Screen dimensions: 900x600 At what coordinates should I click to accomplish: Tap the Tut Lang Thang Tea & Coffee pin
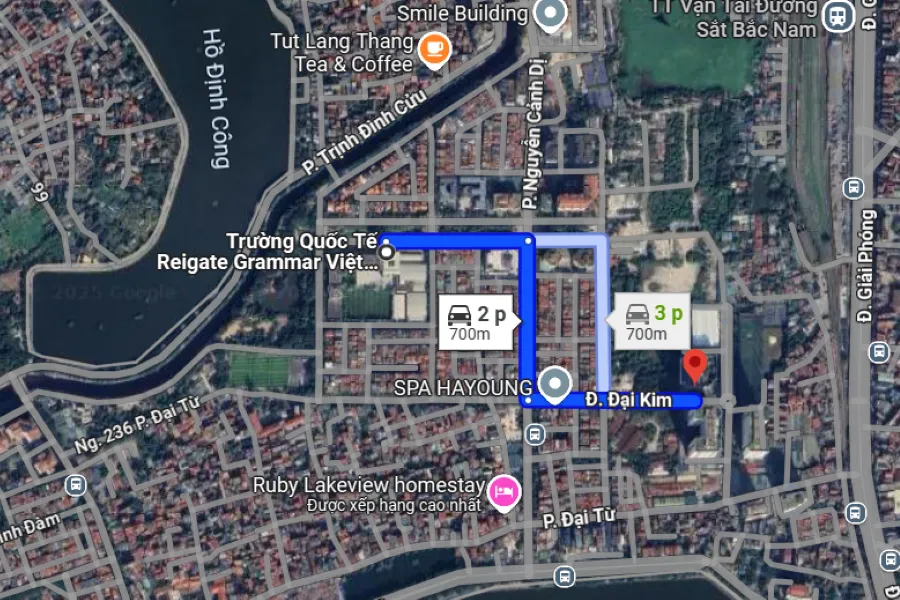click(433, 46)
